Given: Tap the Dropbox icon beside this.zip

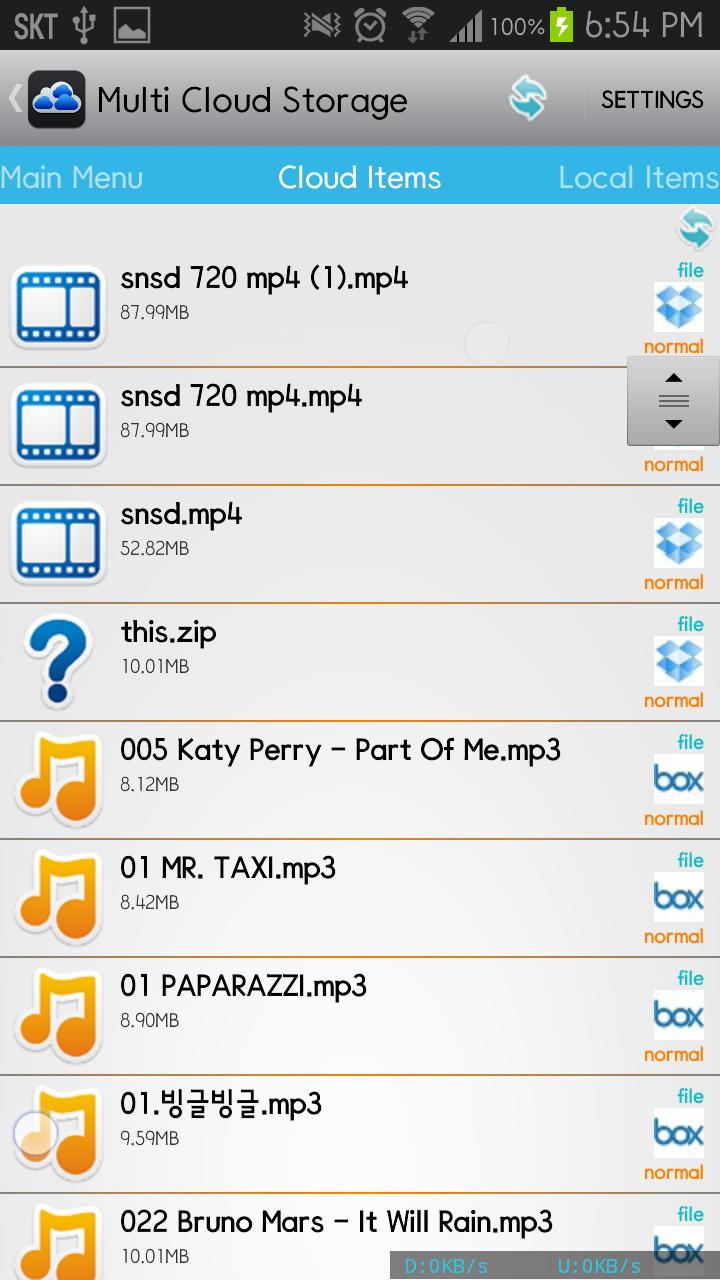Looking at the screenshot, I should coord(677,661).
